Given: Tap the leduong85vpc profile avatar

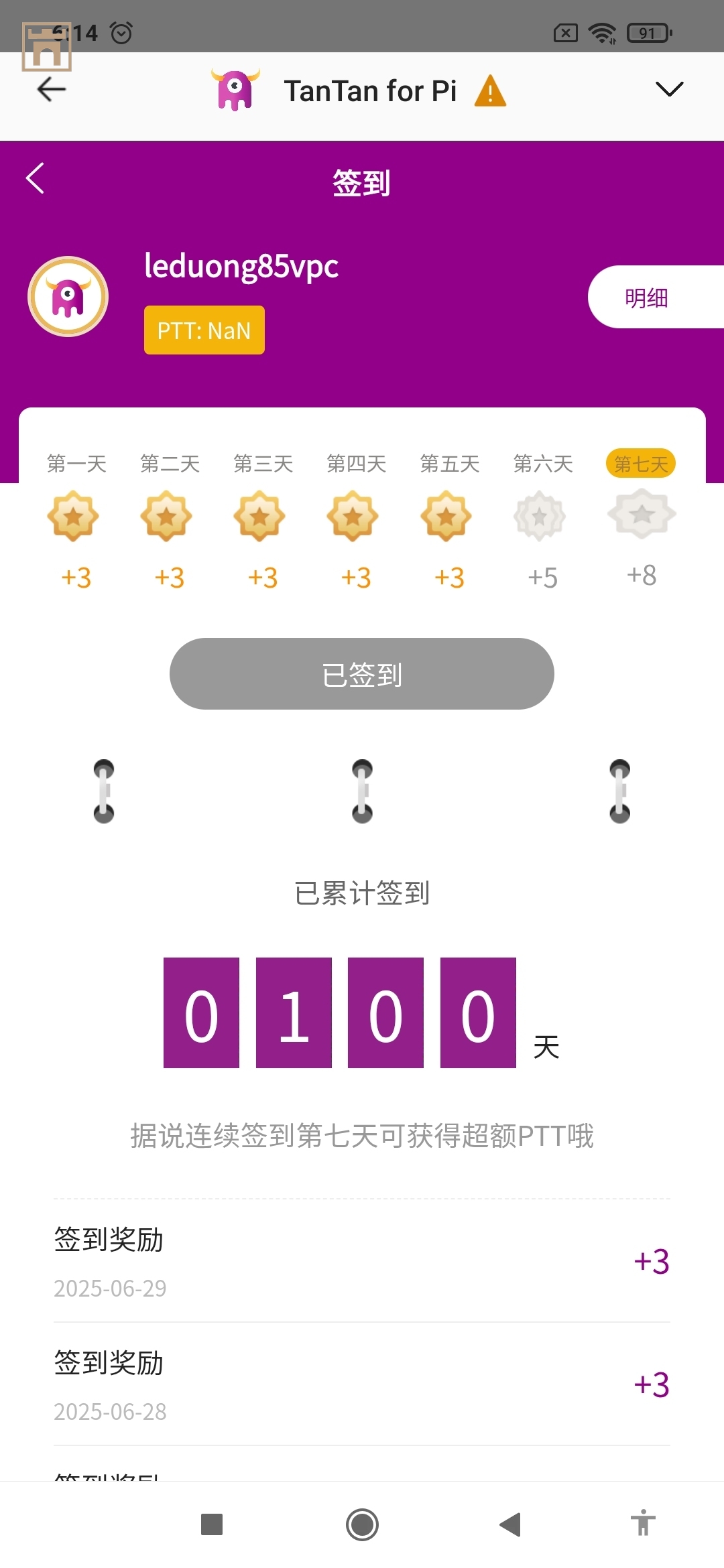Looking at the screenshot, I should 68,297.
